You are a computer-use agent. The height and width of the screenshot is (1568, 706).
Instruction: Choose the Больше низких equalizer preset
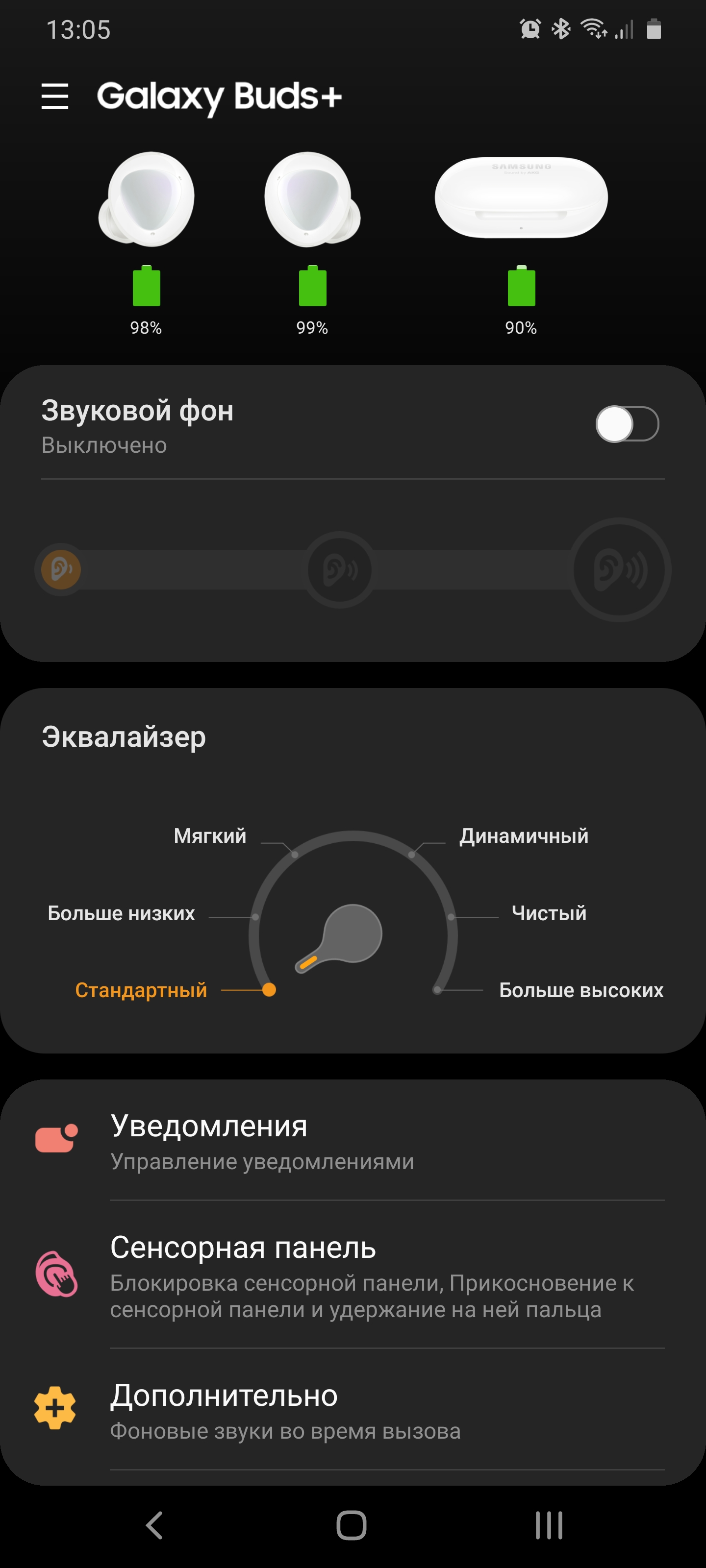(x=122, y=913)
